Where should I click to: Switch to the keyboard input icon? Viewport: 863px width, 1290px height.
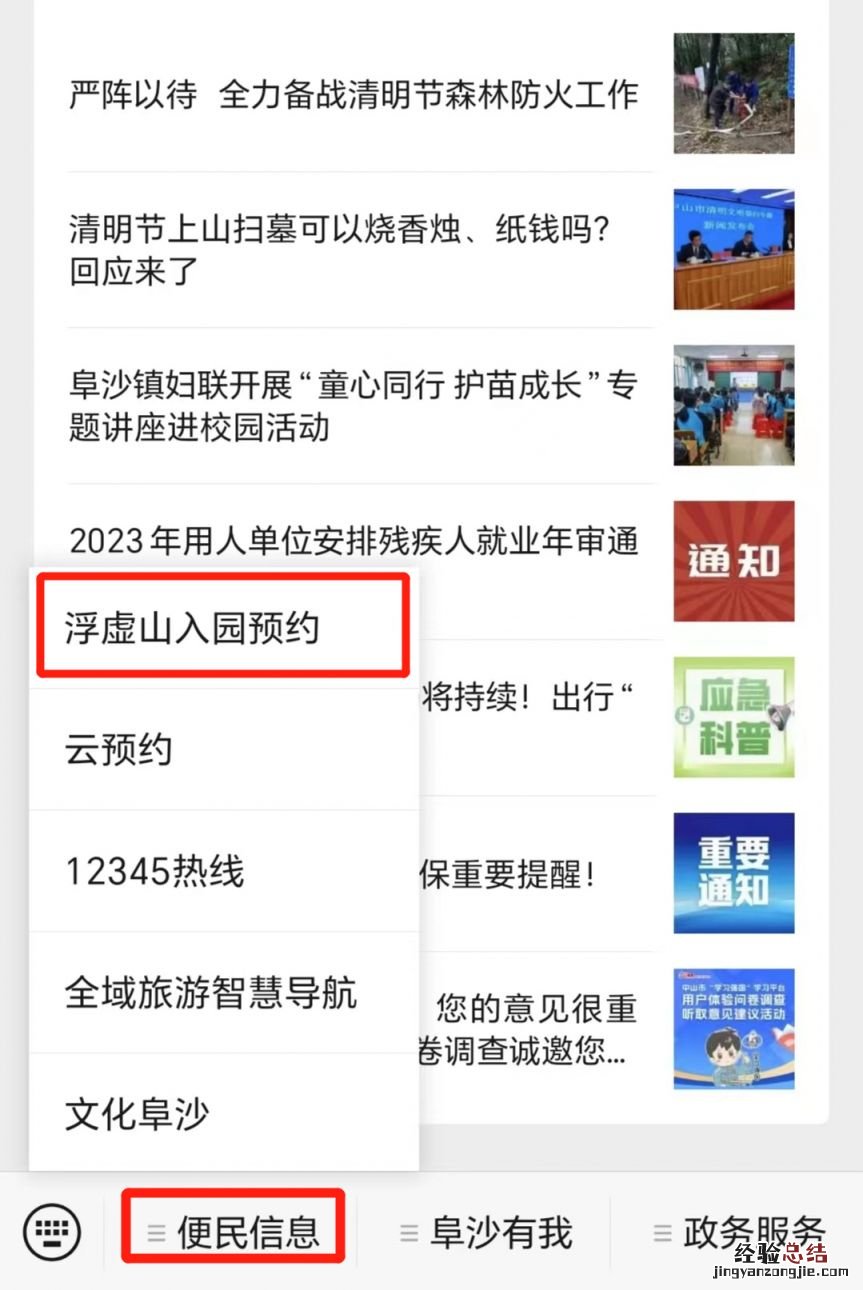(51, 1230)
